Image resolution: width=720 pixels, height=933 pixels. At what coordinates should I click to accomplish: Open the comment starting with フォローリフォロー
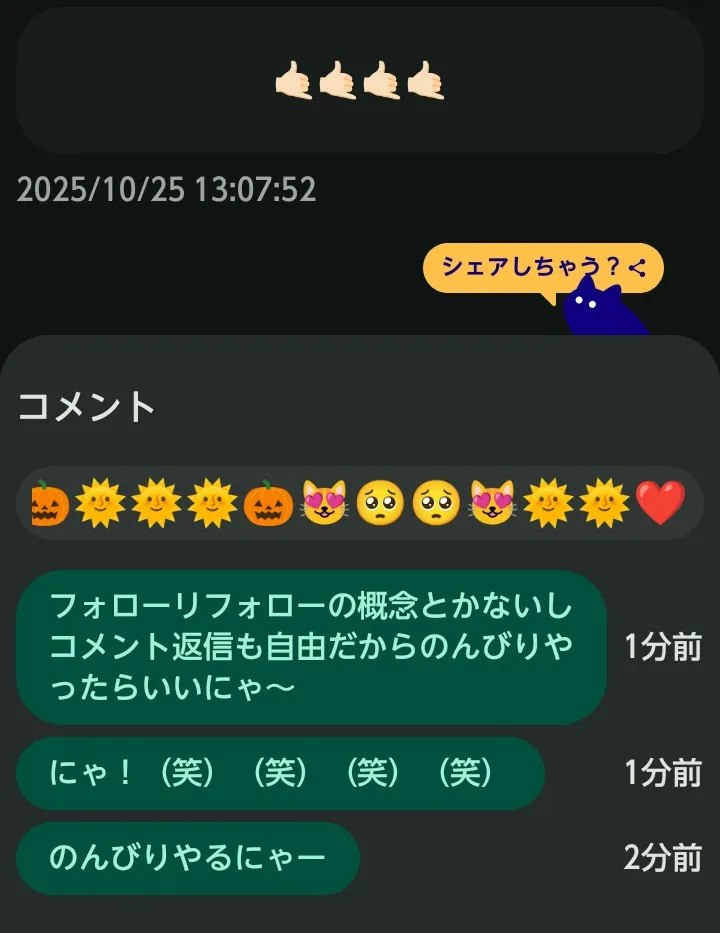(x=311, y=647)
